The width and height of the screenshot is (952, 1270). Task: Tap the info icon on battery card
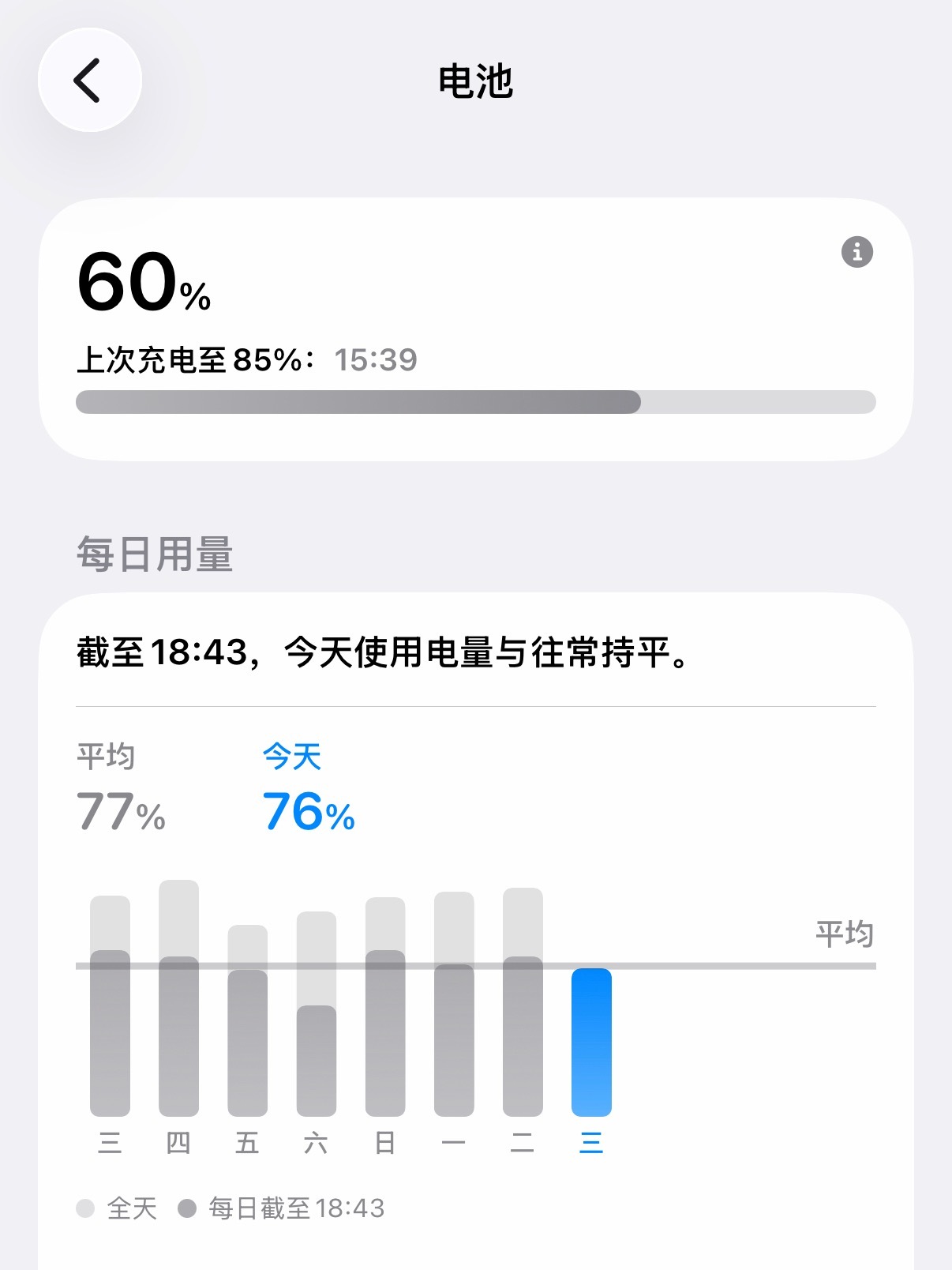tap(856, 253)
